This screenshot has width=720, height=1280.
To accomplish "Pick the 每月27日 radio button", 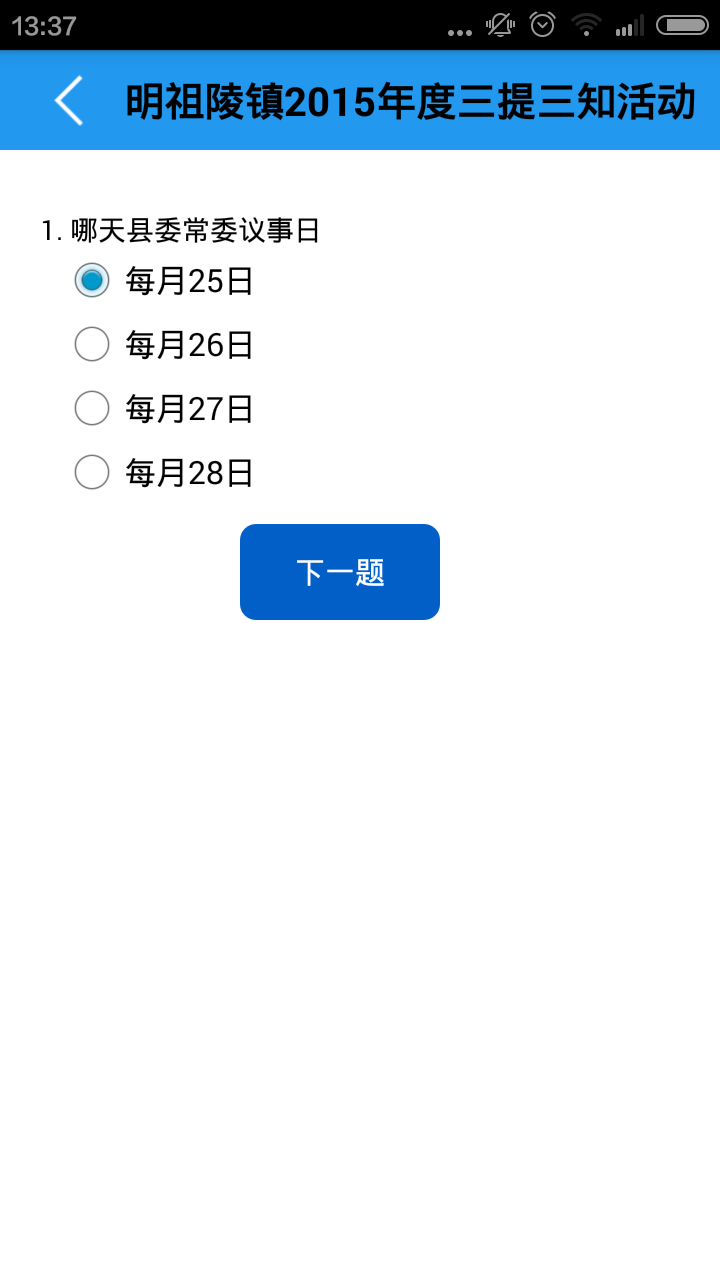I will [92, 408].
